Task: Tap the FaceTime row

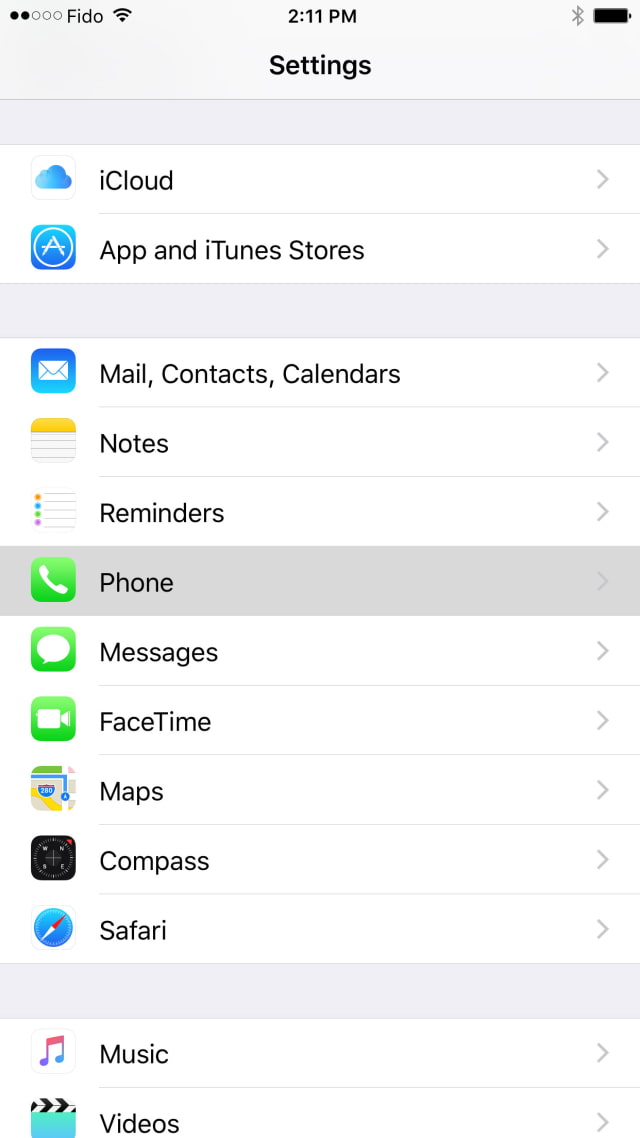Action: (x=320, y=721)
